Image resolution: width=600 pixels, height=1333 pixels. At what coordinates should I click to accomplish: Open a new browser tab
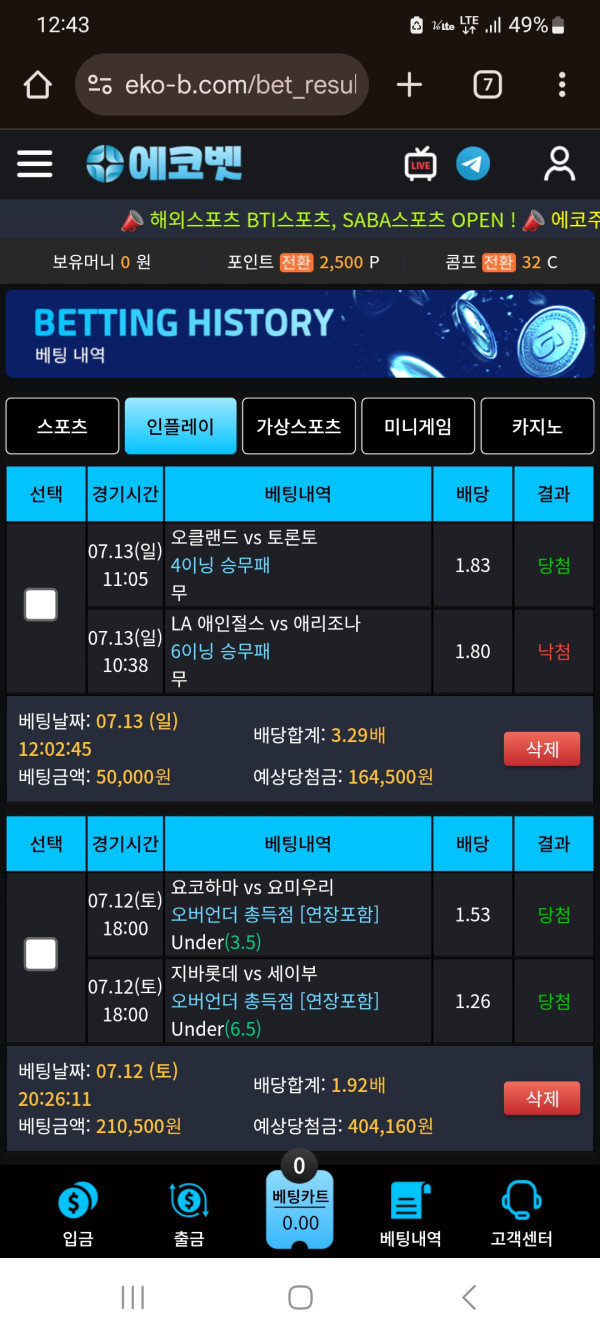[409, 85]
